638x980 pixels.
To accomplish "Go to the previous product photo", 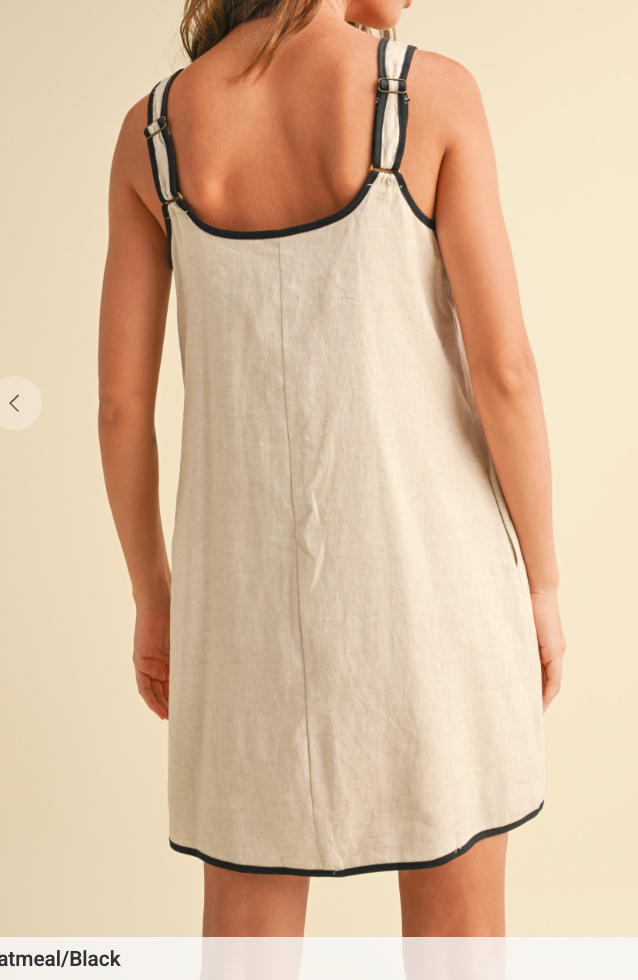I will point(15,403).
